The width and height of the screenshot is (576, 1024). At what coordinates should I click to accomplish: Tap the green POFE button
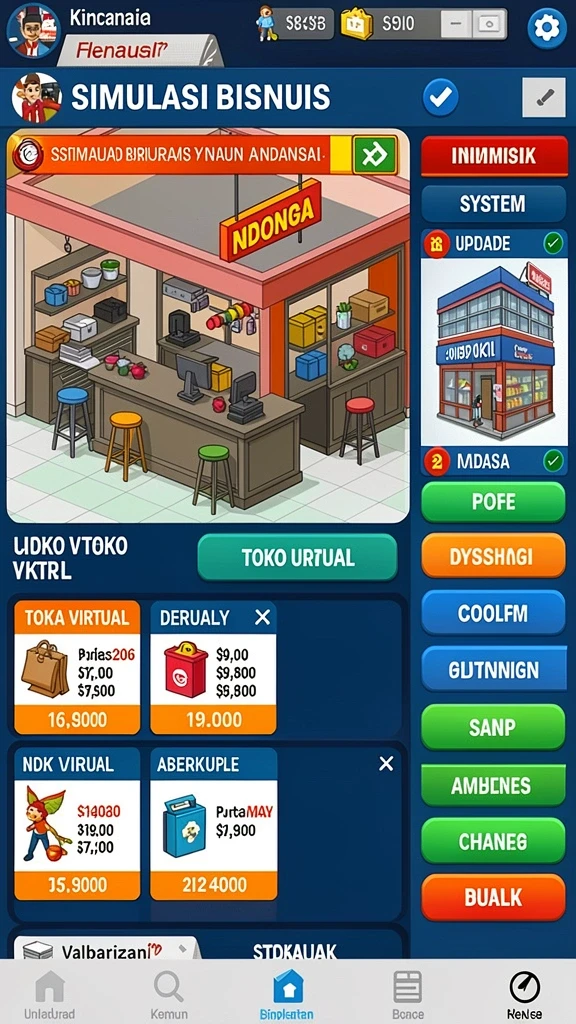493,502
